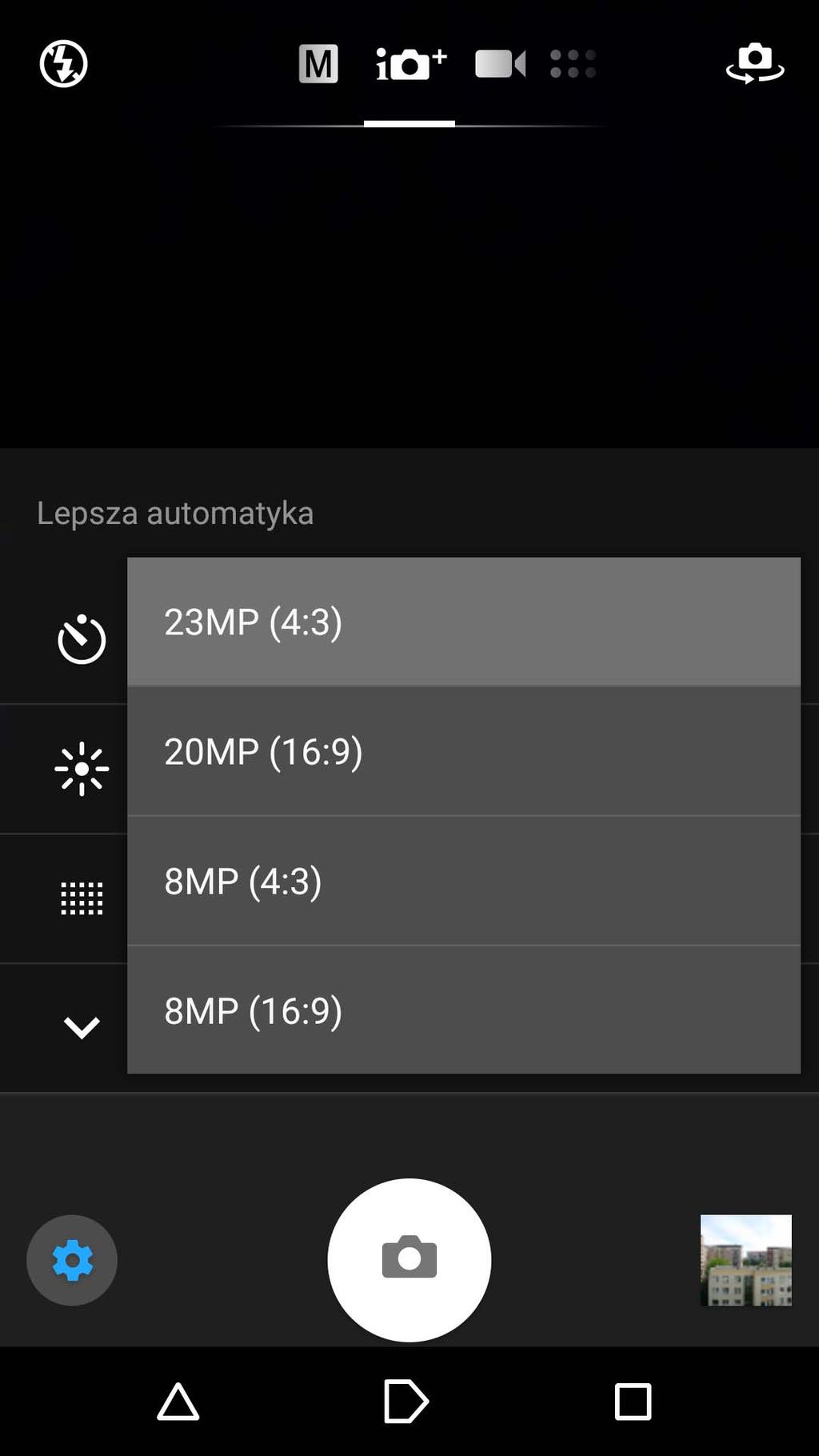The width and height of the screenshot is (819, 1456).
Task: Choose 20MP (16:9) resolution
Action: (464, 751)
